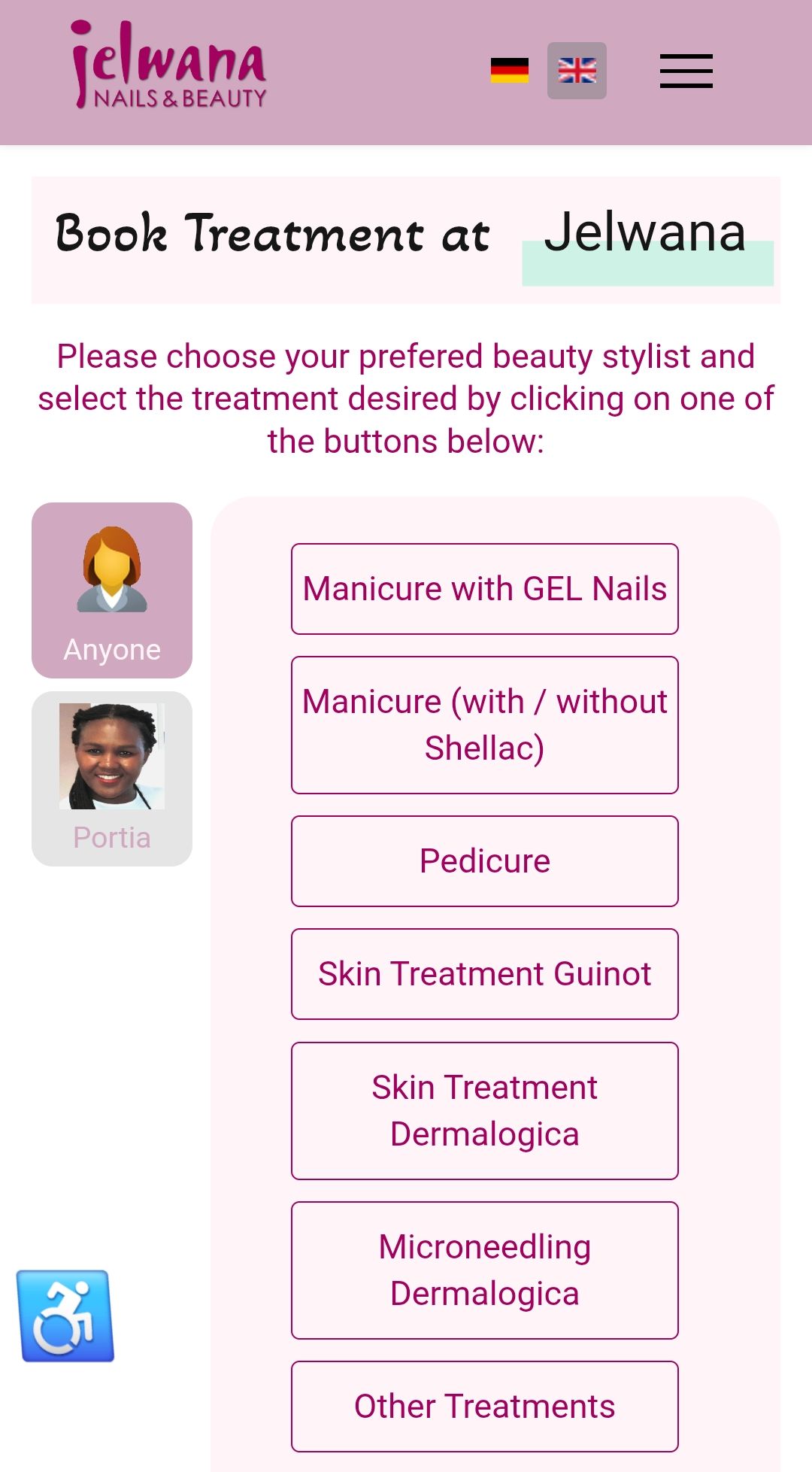Open accessibility options
Viewport: 812px width, 1472px height.
coord(66,1316)
